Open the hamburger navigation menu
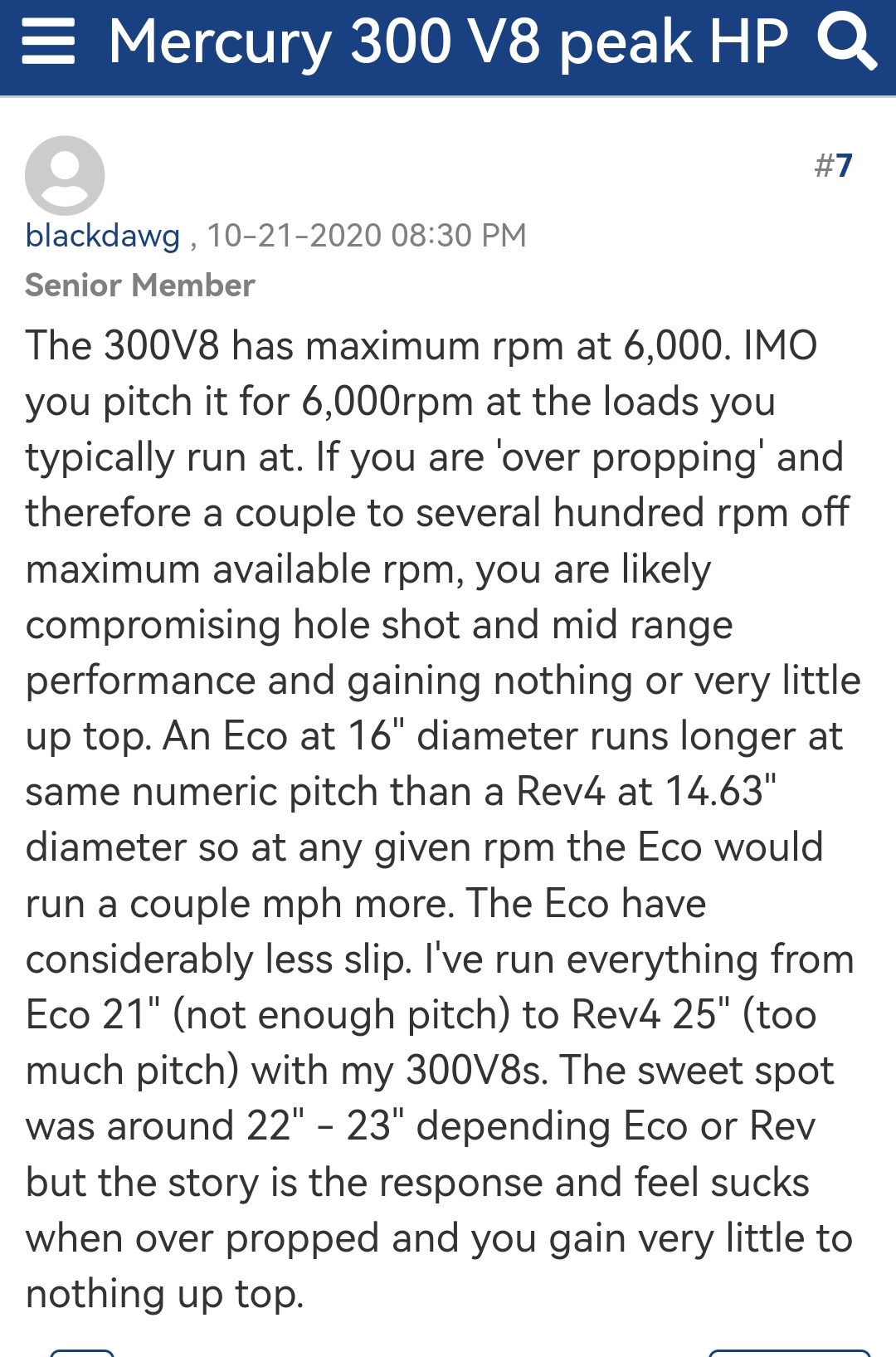Viewport: 896px width, 1357px height. click(48, 43)
